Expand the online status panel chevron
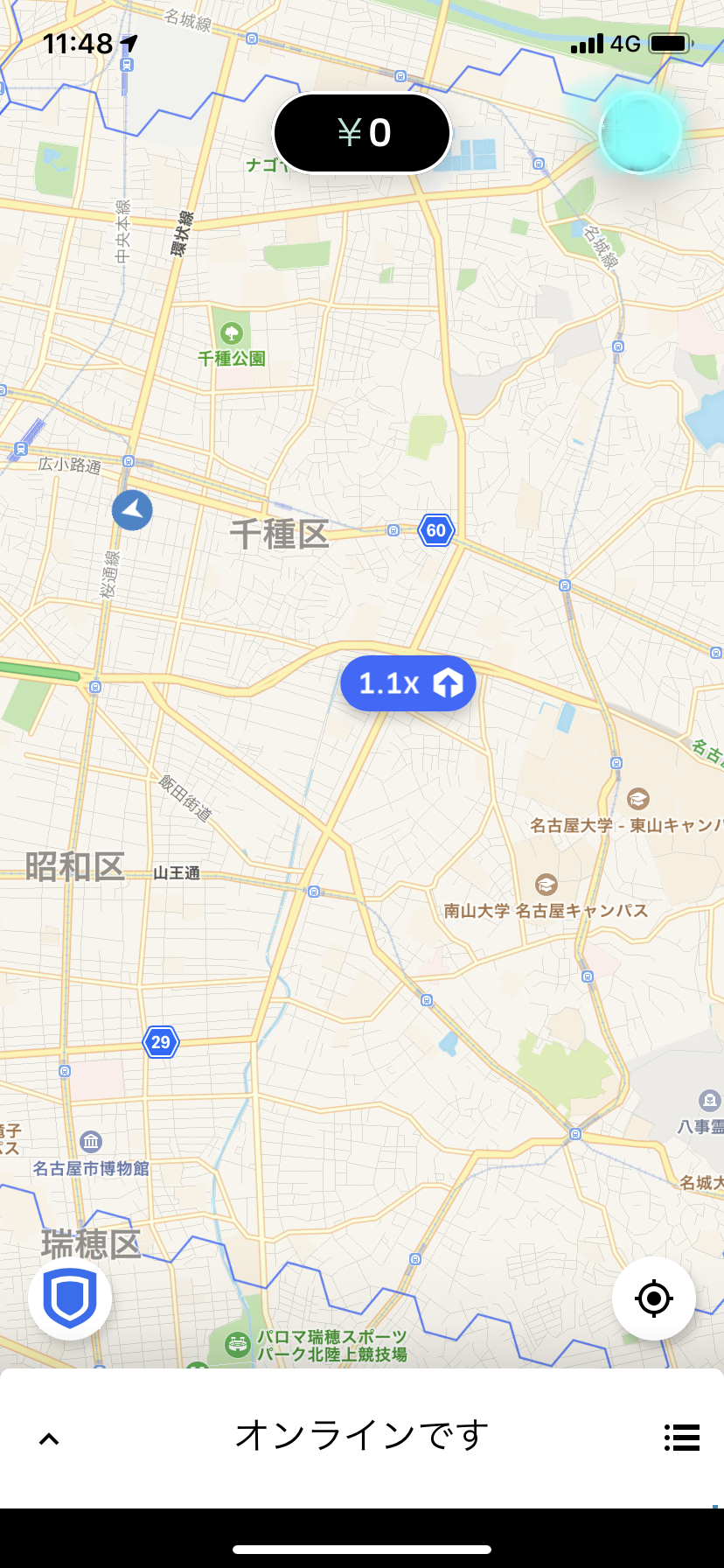 pyautogui.click(x=49, y=1438)
